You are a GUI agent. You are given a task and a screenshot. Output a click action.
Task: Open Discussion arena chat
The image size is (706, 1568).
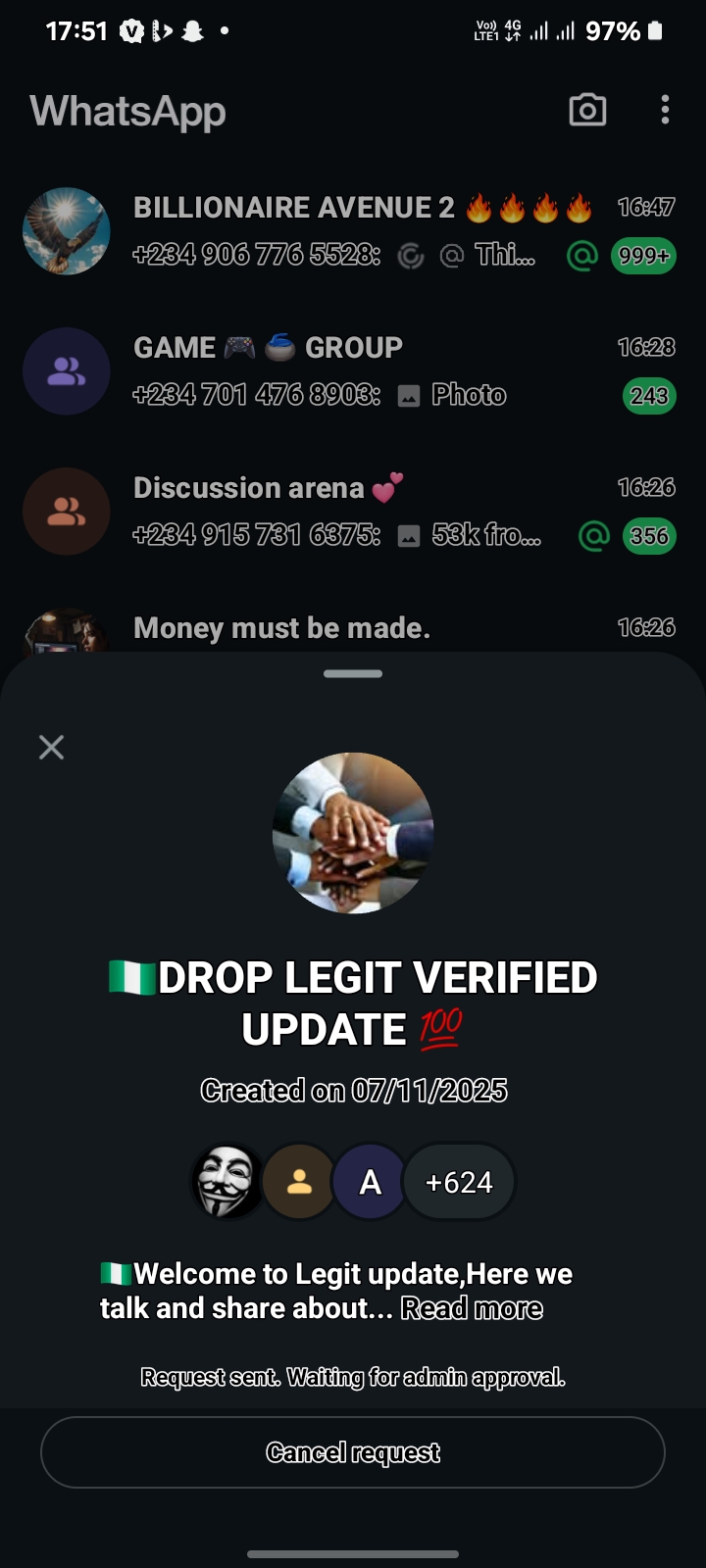353,512
